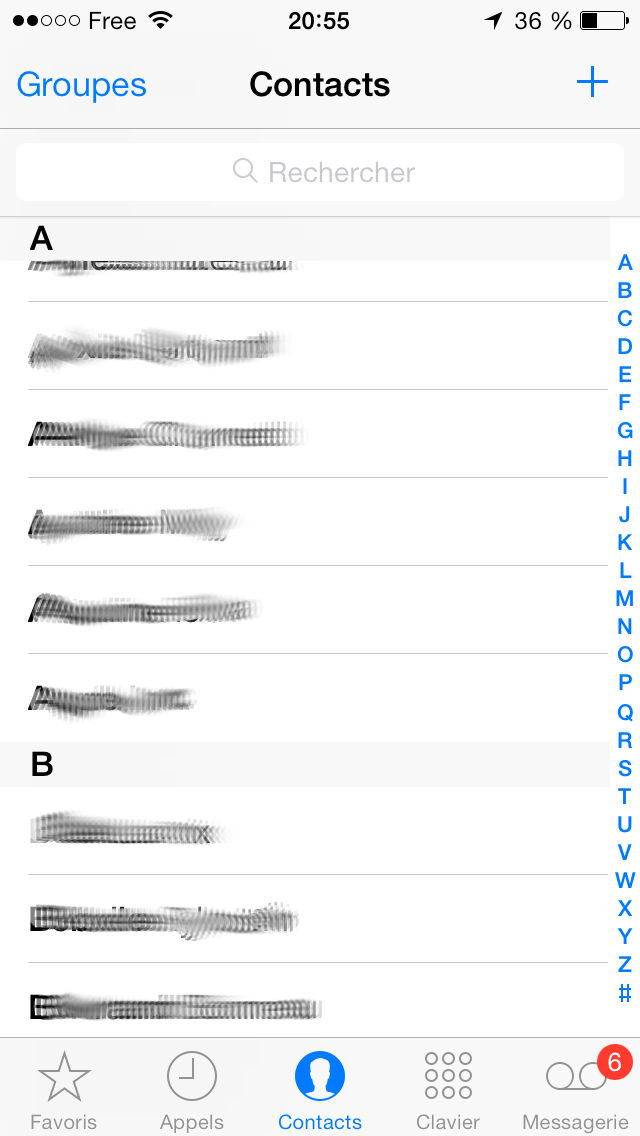
Task: Jump to letter S in index
Action: (x=625, y=768)
